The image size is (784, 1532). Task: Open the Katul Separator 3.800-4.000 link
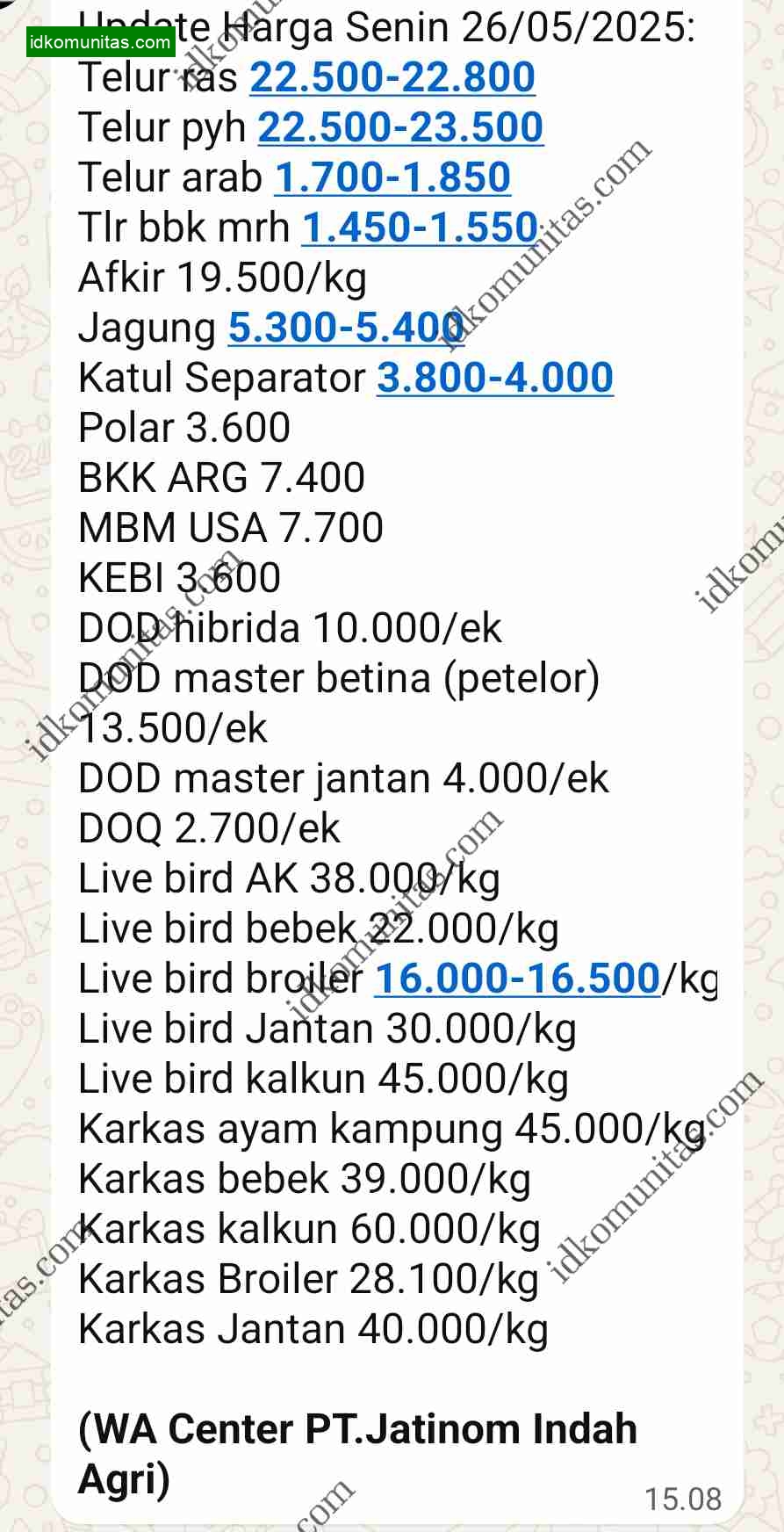[494, 378]
